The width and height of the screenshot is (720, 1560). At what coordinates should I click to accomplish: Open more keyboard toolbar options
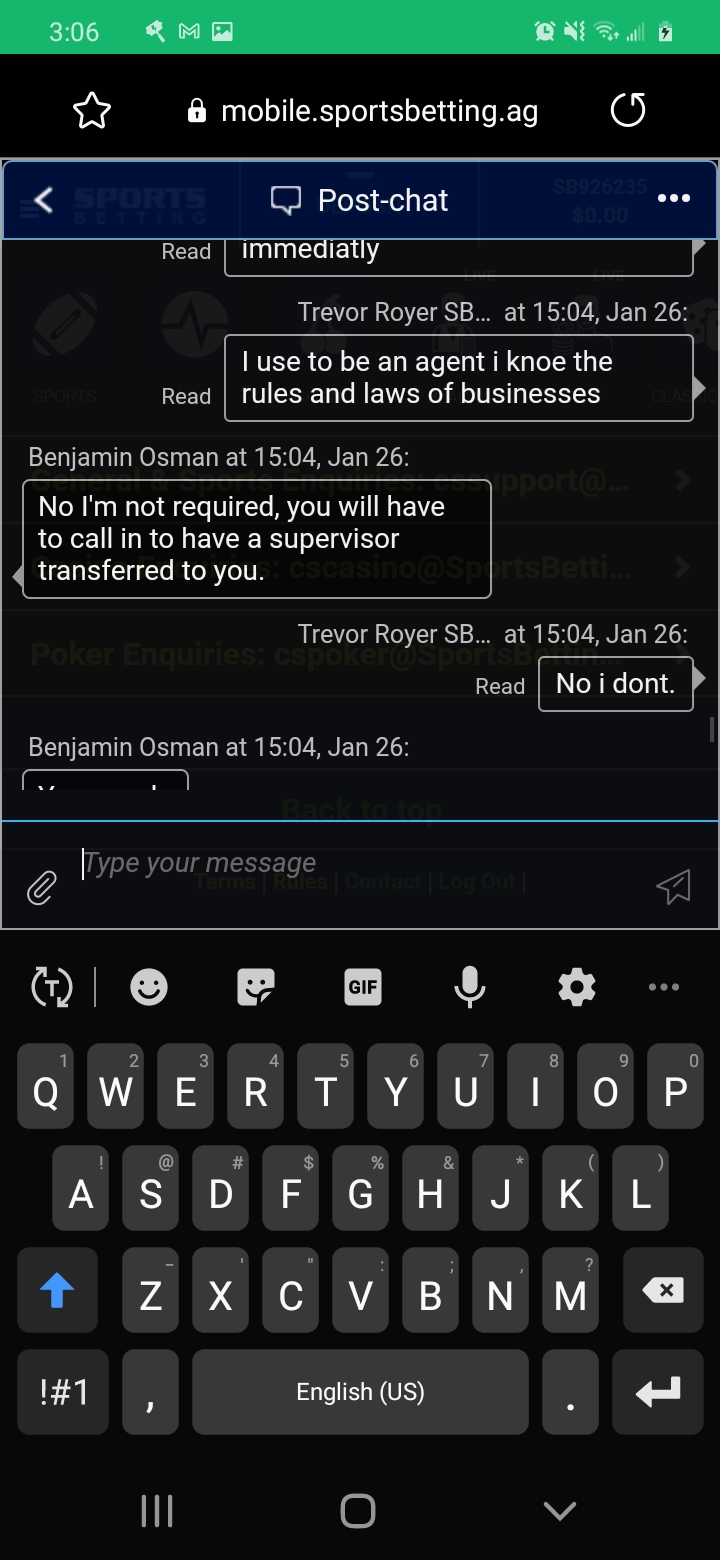point(664,988)
